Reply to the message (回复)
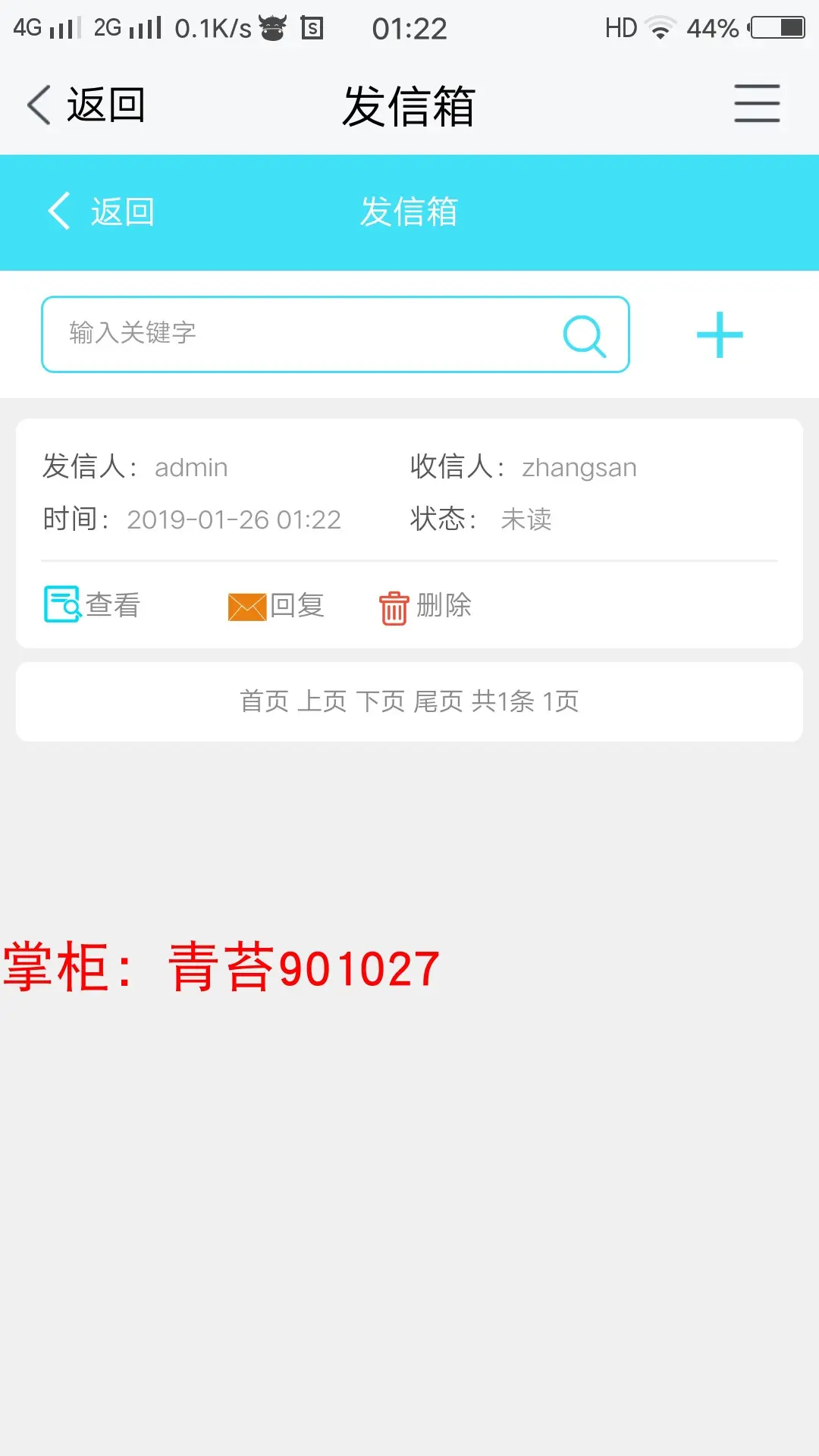This screenshot has width=819, height=1456. coord(277,606)
